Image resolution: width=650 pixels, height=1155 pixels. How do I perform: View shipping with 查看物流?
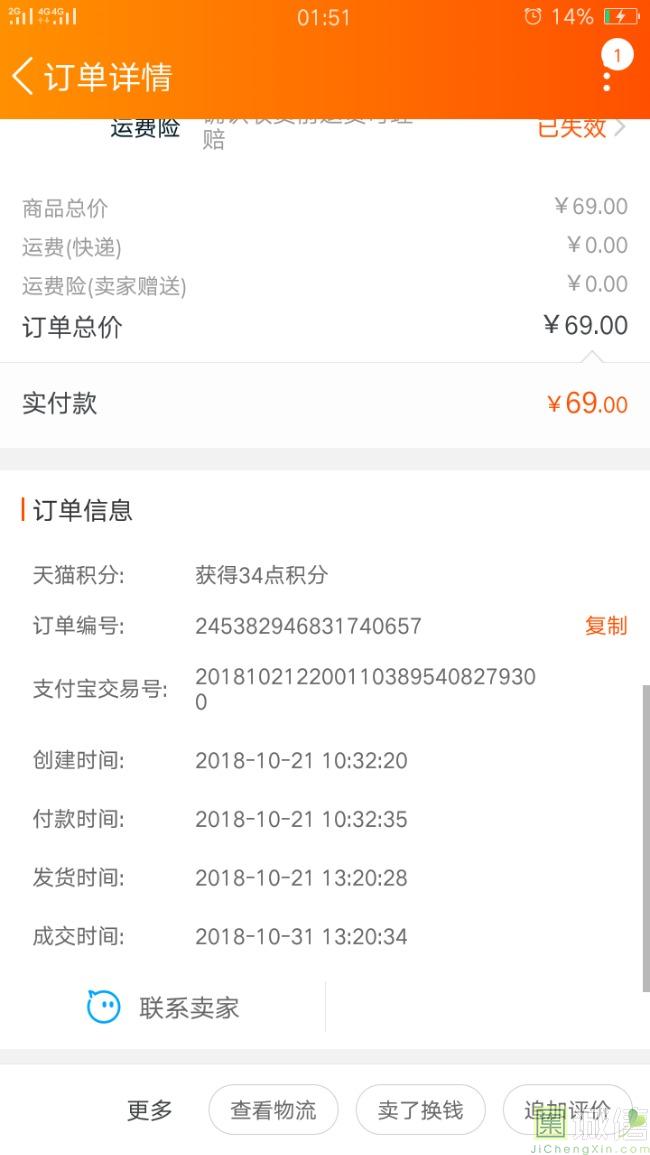(x=273, y=1110)
